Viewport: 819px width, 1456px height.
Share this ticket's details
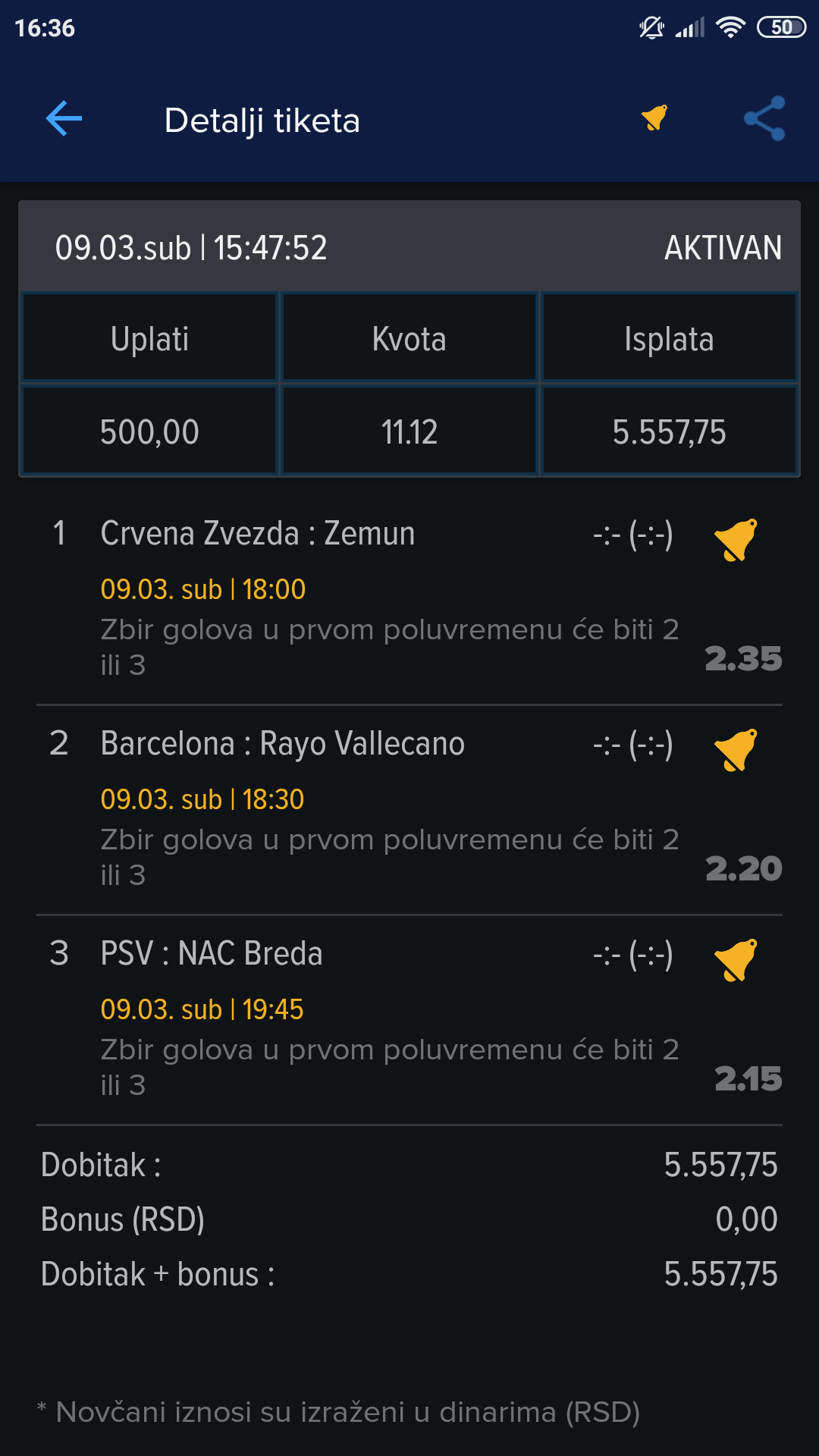pyautogui.click(x=764, y=118)
